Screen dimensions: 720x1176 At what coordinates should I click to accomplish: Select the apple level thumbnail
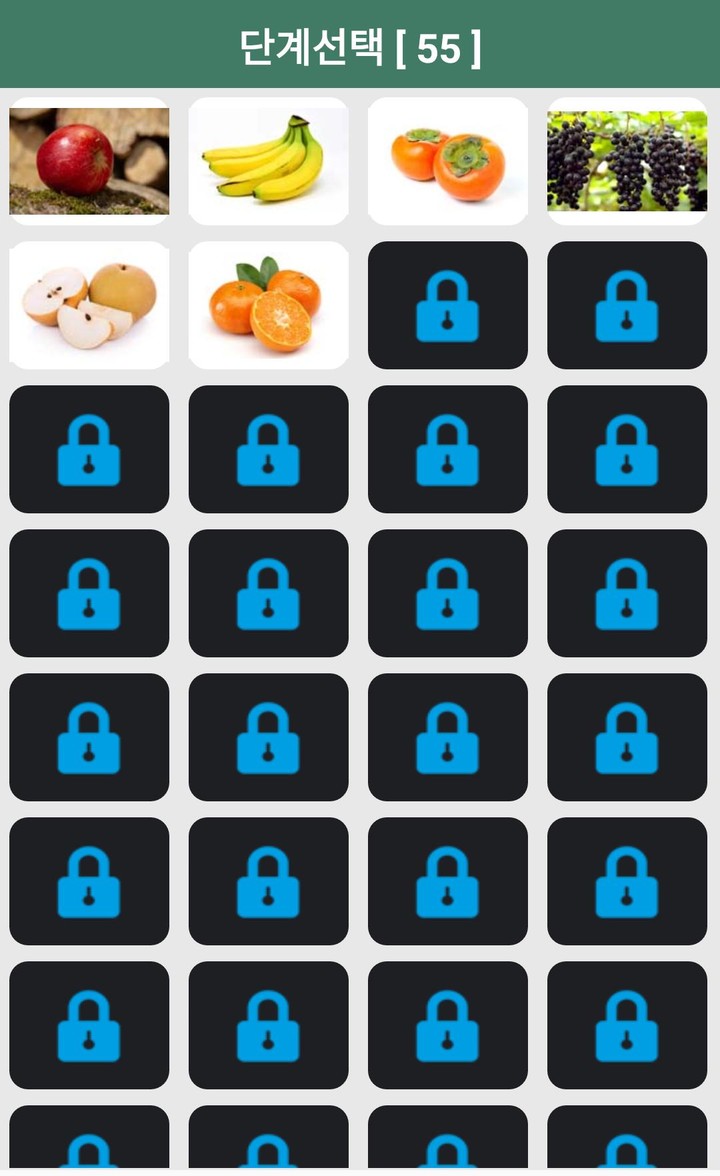tap(88, 160)
